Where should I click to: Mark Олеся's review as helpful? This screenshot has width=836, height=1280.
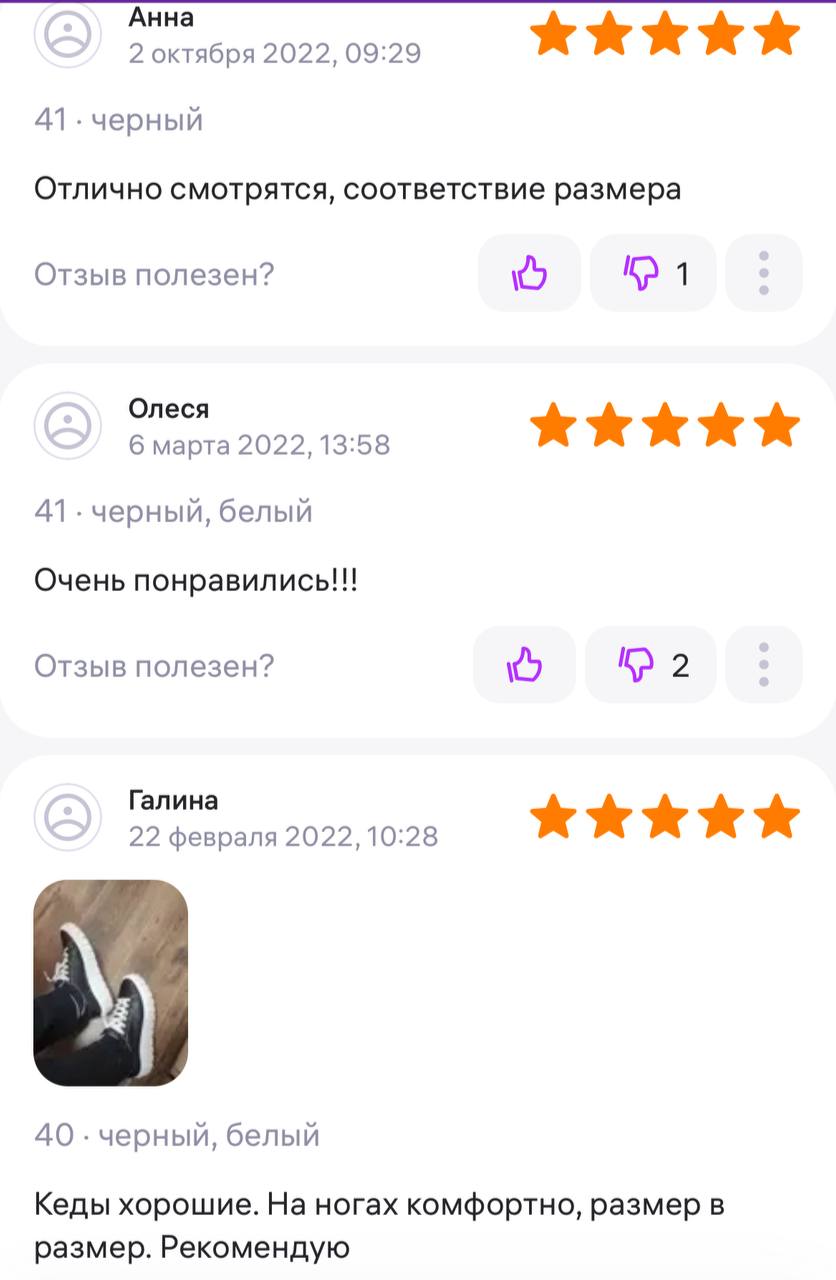click(x=525, y=665)
